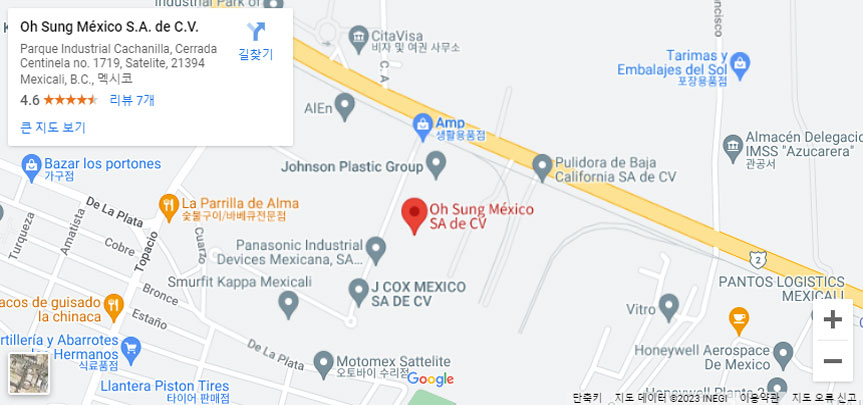Zoom out of the map
863x405 pixels.
(x=832, y=360)
